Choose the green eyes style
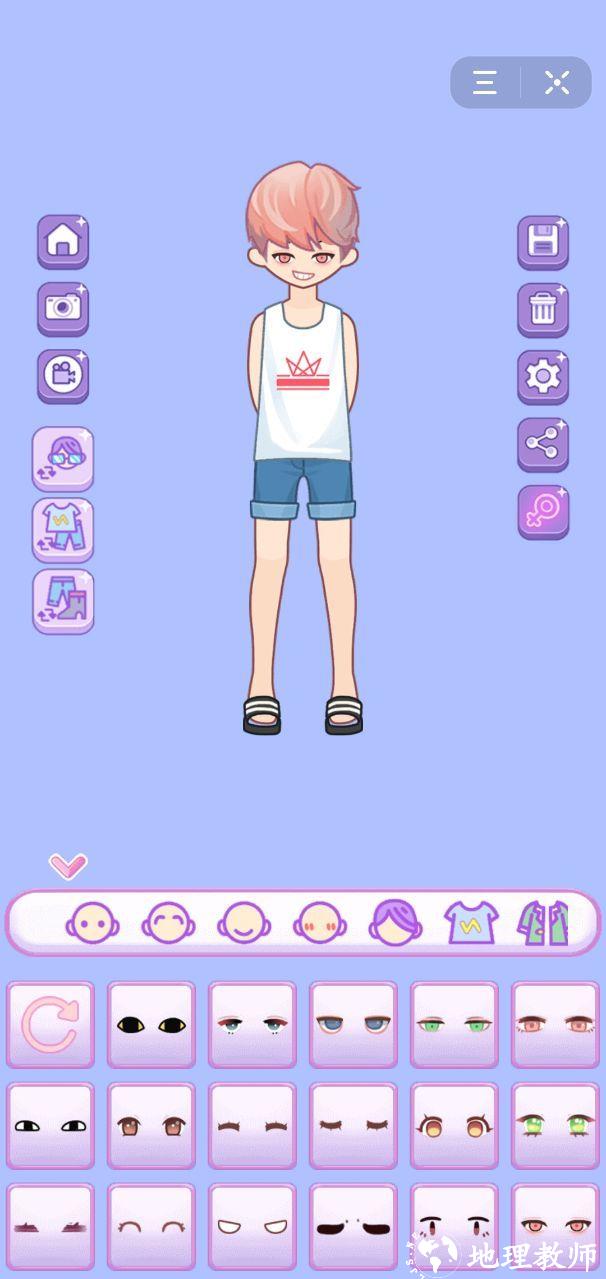Viewport: 606px width, 1279px height. [x=454, y=1024]
